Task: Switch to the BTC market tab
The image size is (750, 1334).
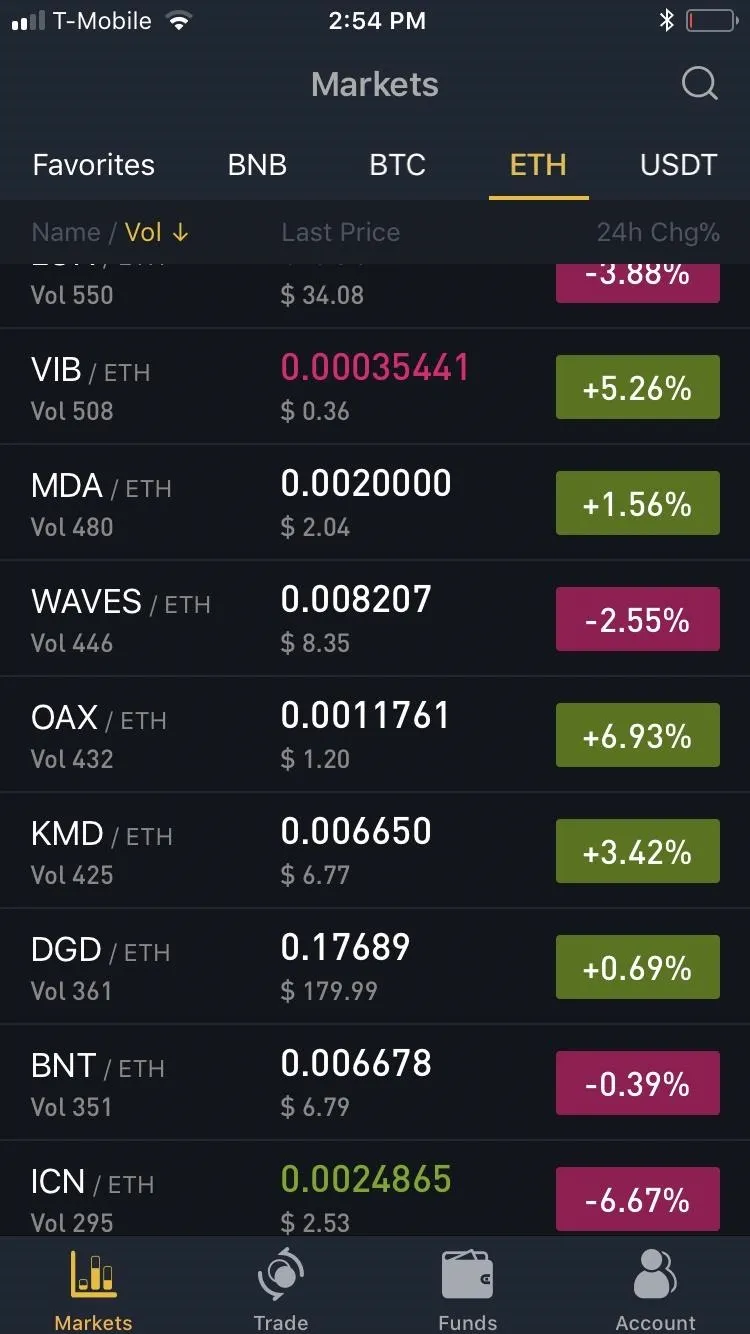Action: [398, 165]
